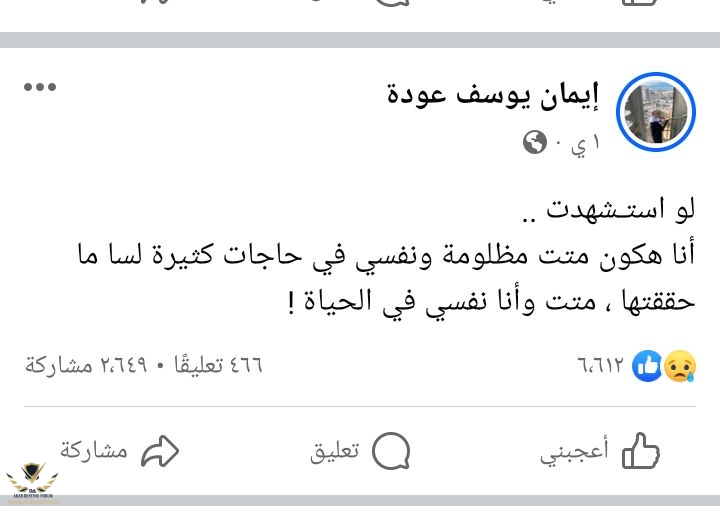Share the post using مشاركة button
Screen dimensions: 720x506
[x=119, y=452]
